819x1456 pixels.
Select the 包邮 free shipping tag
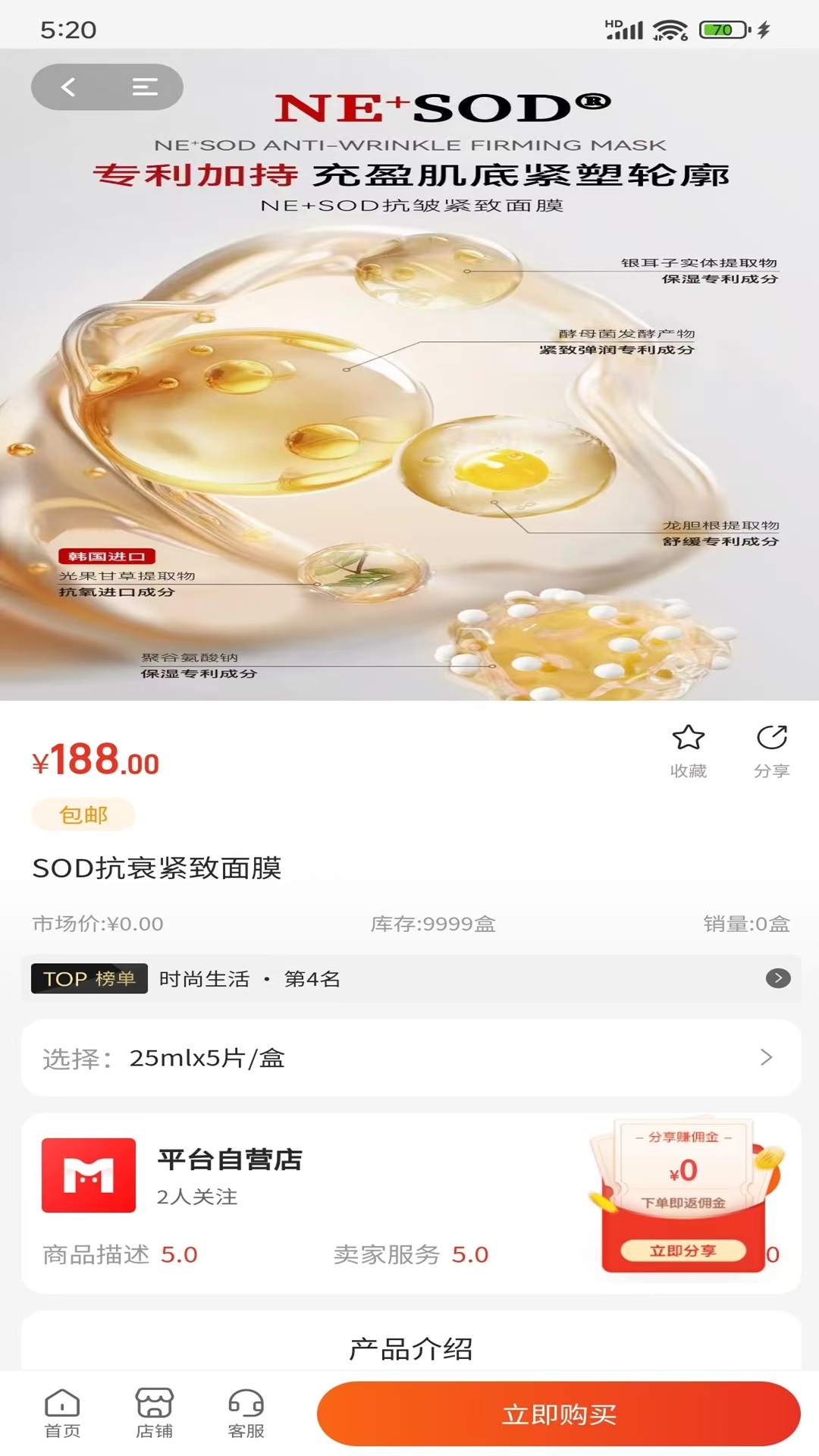[85, 814]
